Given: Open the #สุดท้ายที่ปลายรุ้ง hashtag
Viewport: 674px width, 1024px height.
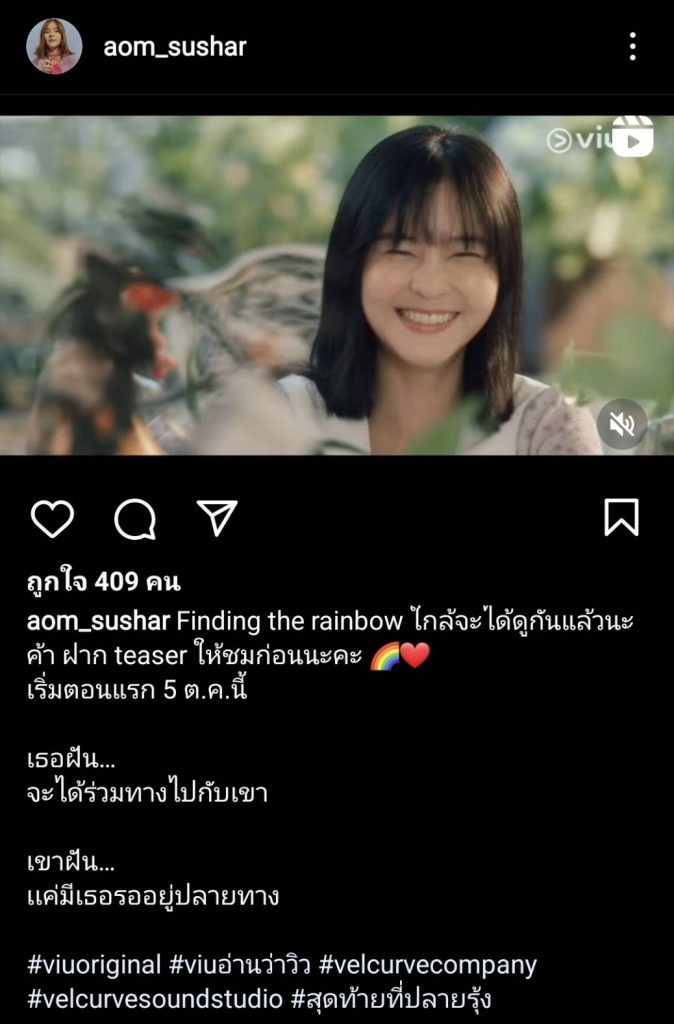Looking at the screenshot, I should [x=391, y=998].
